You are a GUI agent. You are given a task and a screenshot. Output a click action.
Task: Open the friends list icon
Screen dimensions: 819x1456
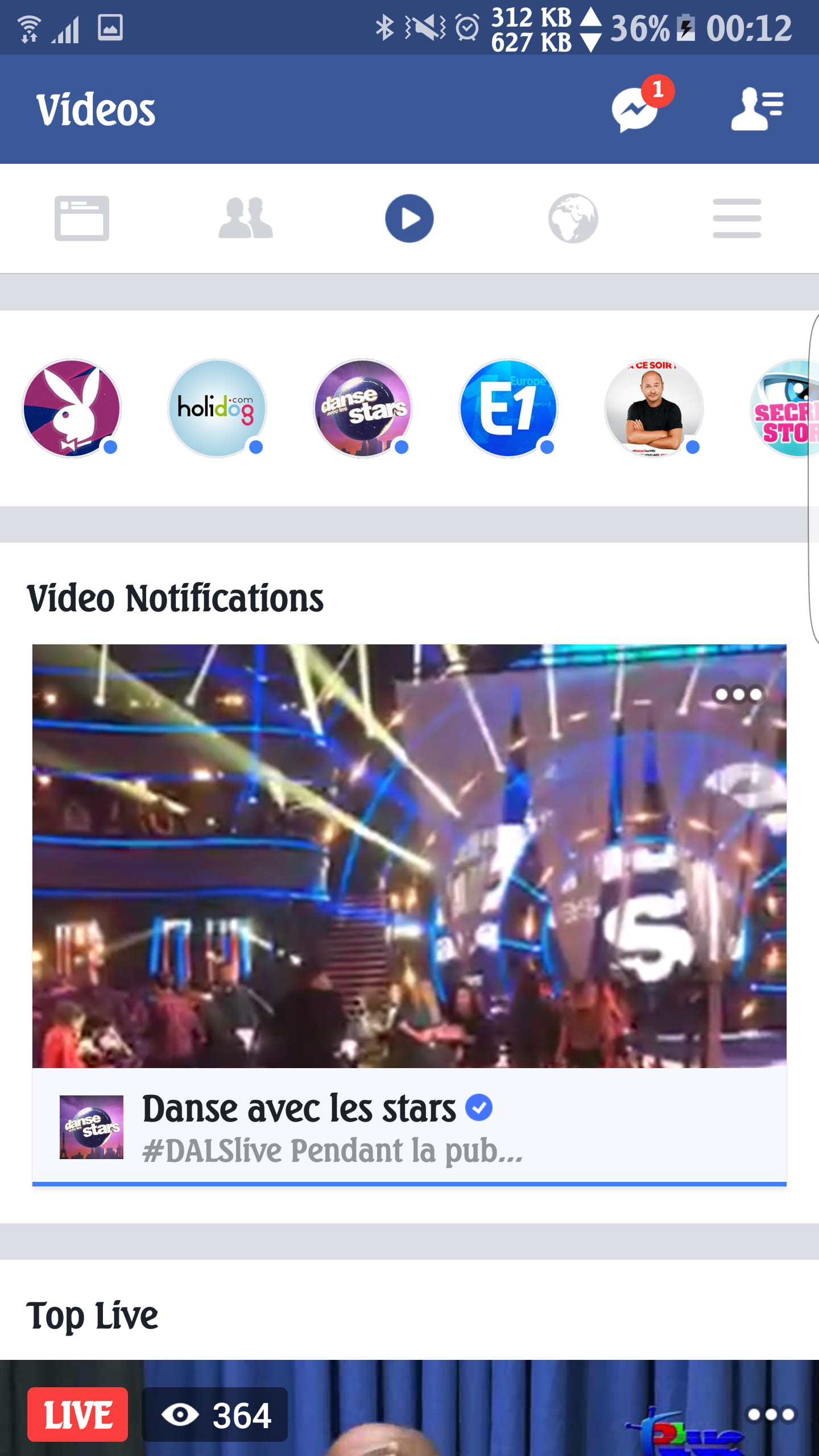pos(757,109)
